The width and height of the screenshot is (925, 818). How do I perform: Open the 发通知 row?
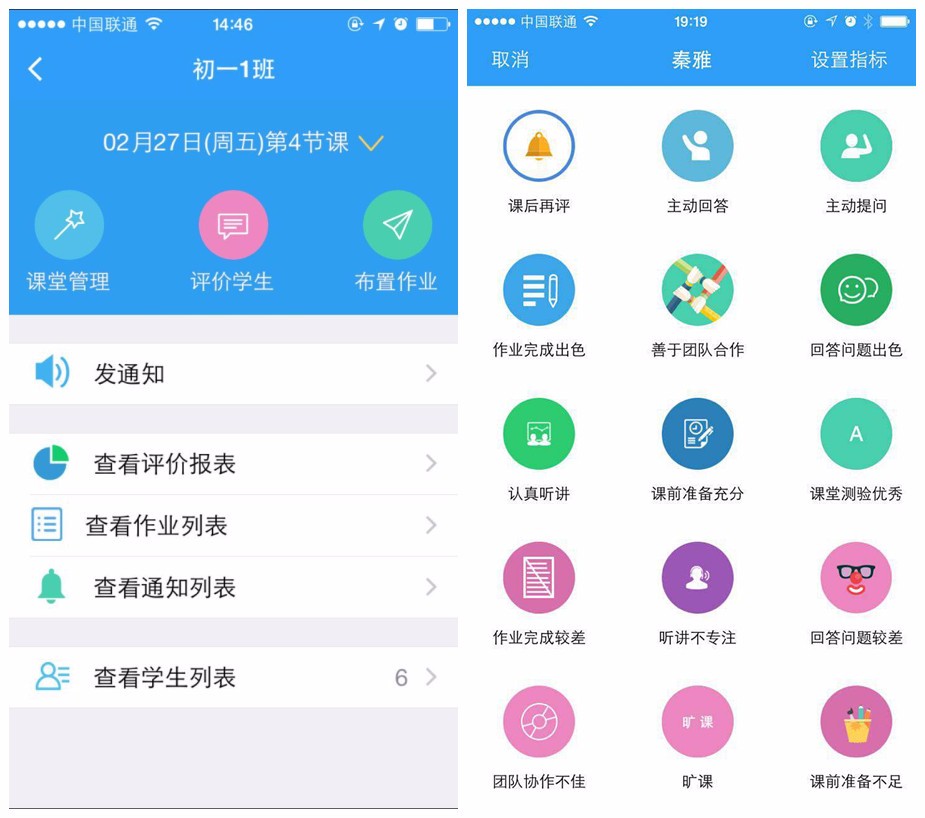click(233, 374)
